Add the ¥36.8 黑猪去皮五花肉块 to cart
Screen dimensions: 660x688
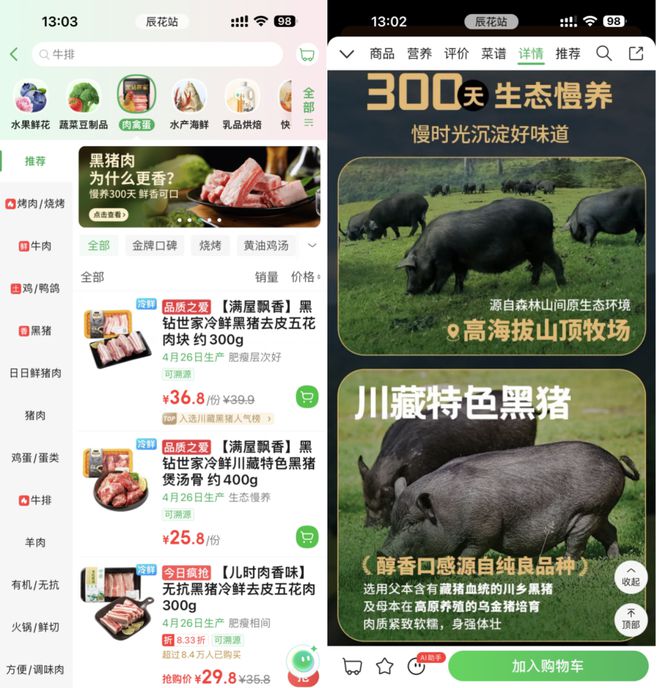[x=306, y=397]
